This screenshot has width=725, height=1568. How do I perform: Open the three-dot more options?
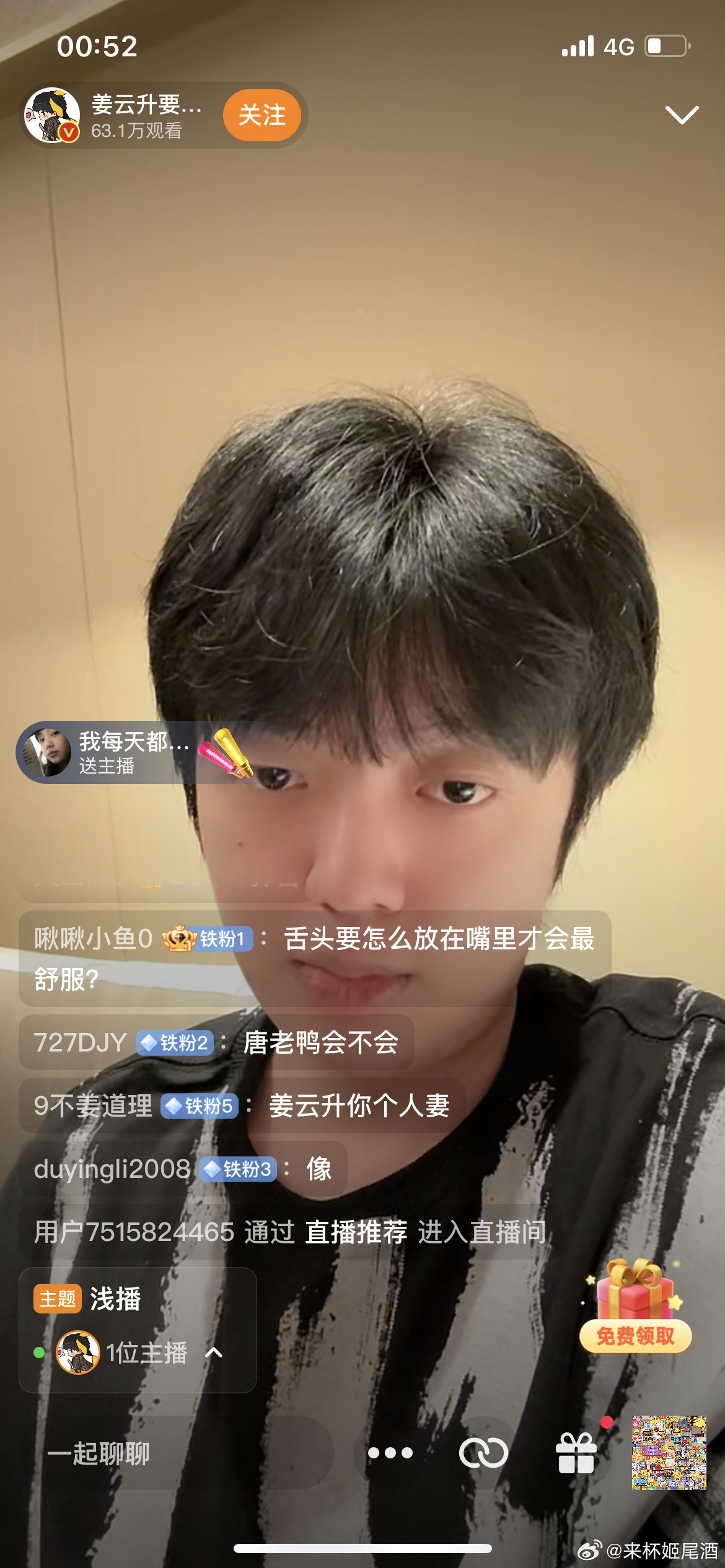click(390, 1453)
